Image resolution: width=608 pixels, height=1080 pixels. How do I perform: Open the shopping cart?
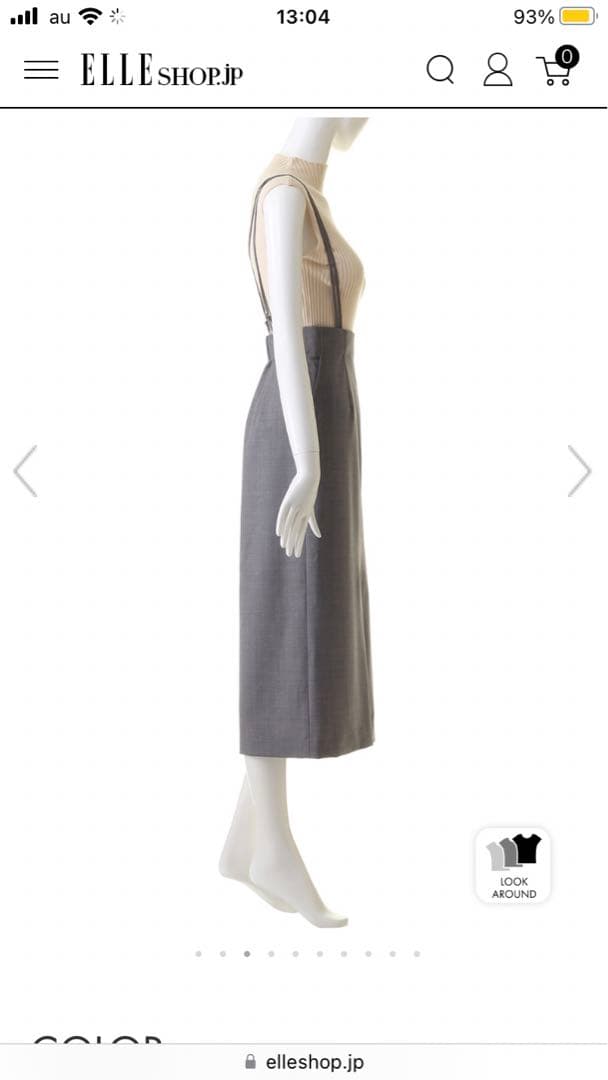click(556, 68)
